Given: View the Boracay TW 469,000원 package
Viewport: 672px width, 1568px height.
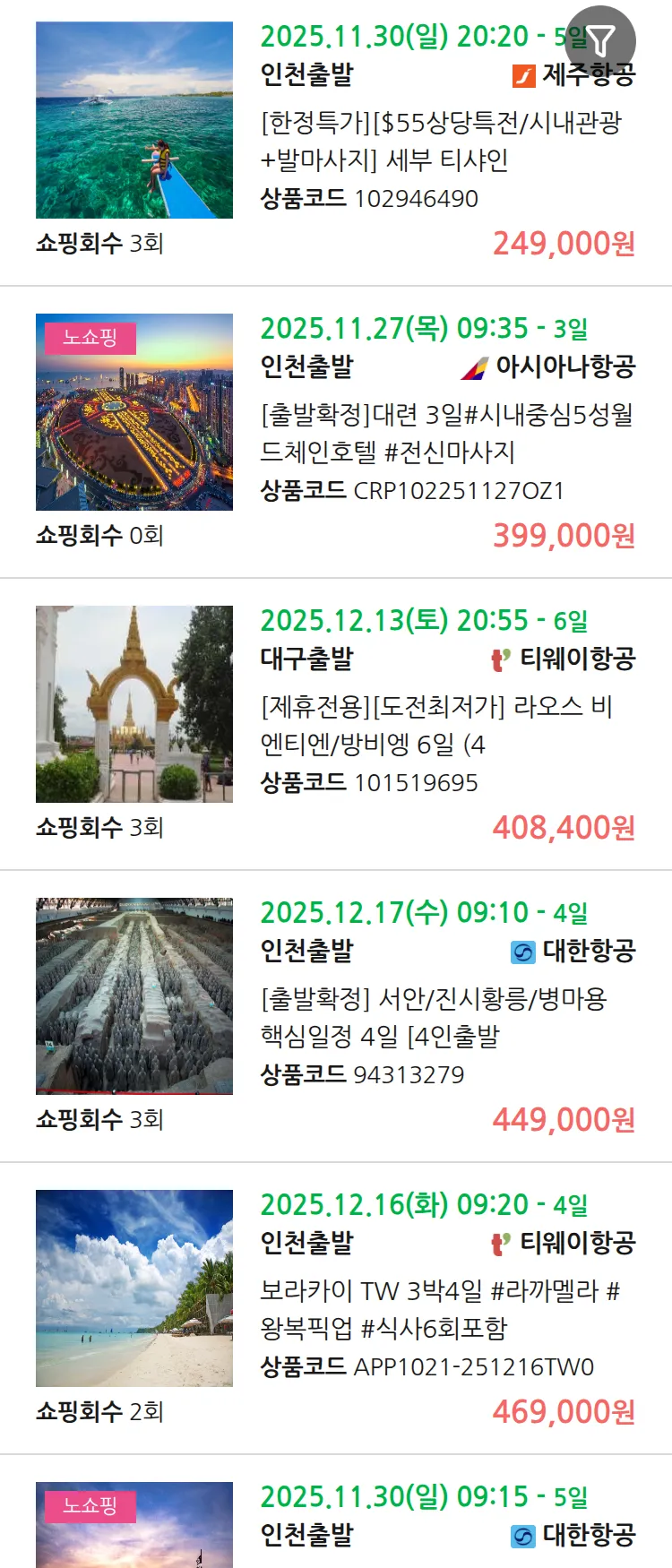Looking at the screenshot, I should click(x=440, y=1309).
